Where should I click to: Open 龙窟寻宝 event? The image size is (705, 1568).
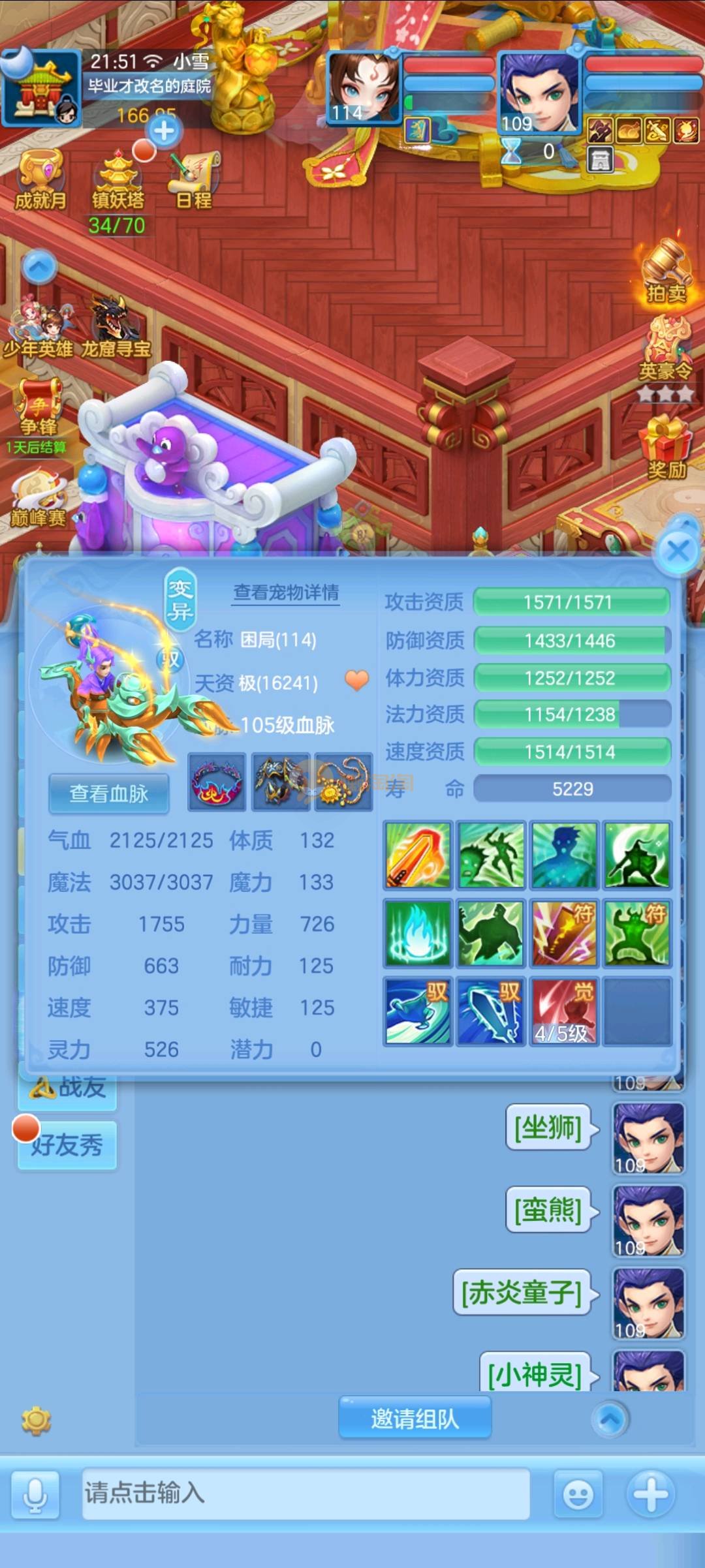coord(116,326)
